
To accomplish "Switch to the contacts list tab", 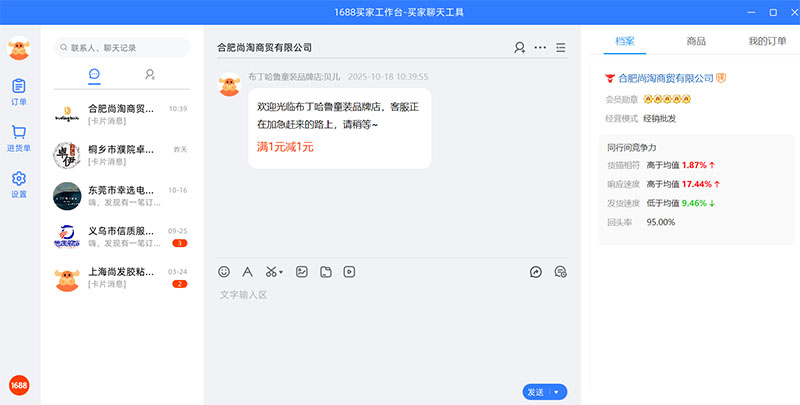I will [150, 74].
